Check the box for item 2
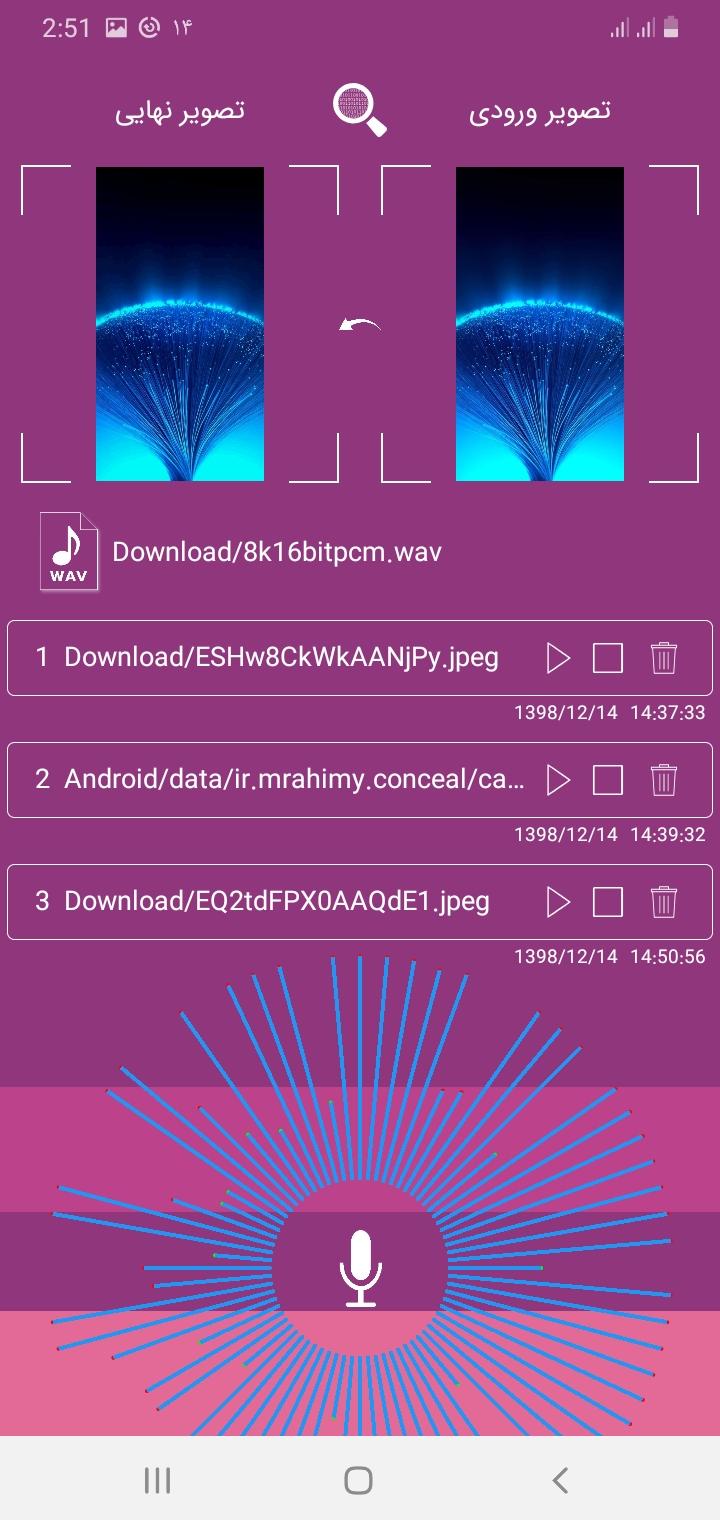This screenshot has width=720, height=1520. coord(608,780)
